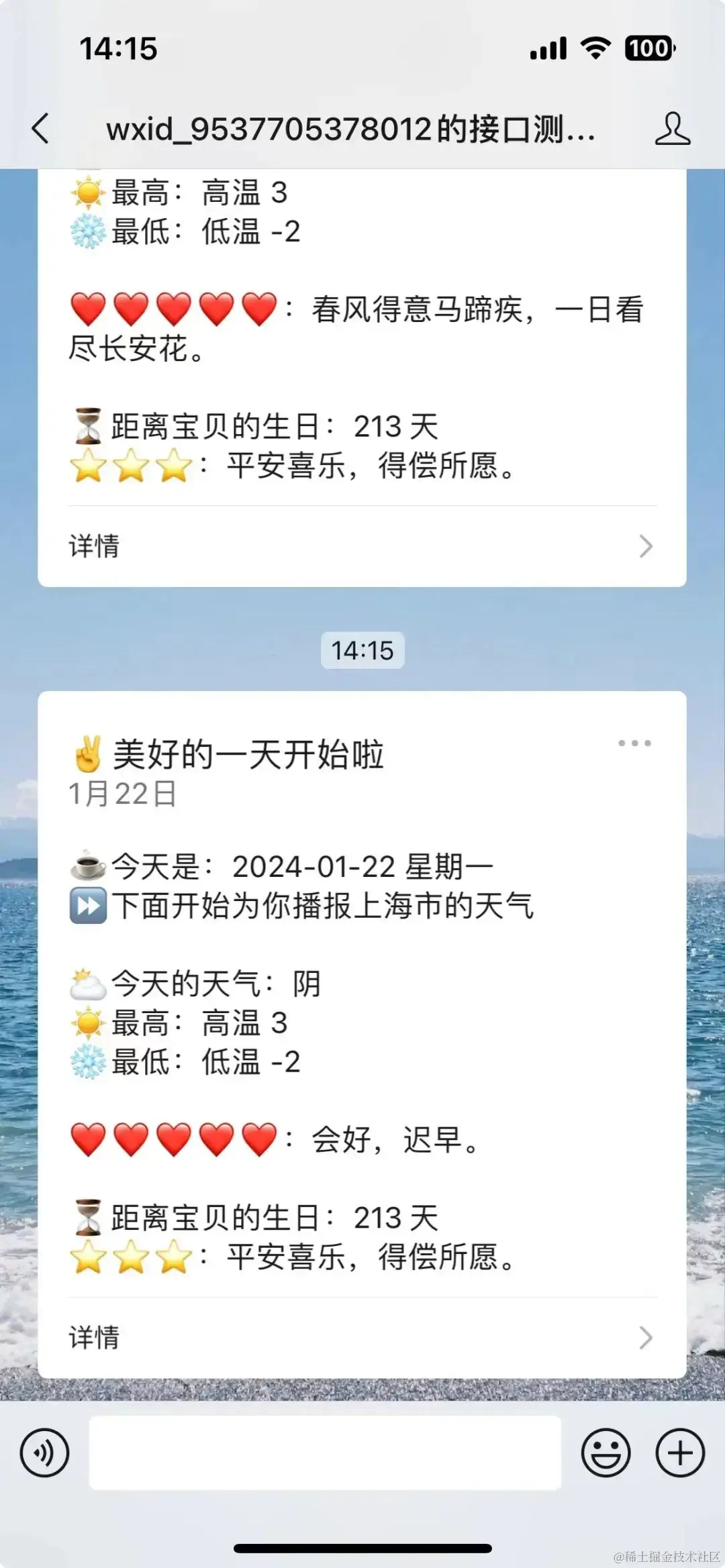The width and height of the screenshot is (725, 1568).
Task: Open the ellipsis menu on the weather card
Action: tap(634, 742)
